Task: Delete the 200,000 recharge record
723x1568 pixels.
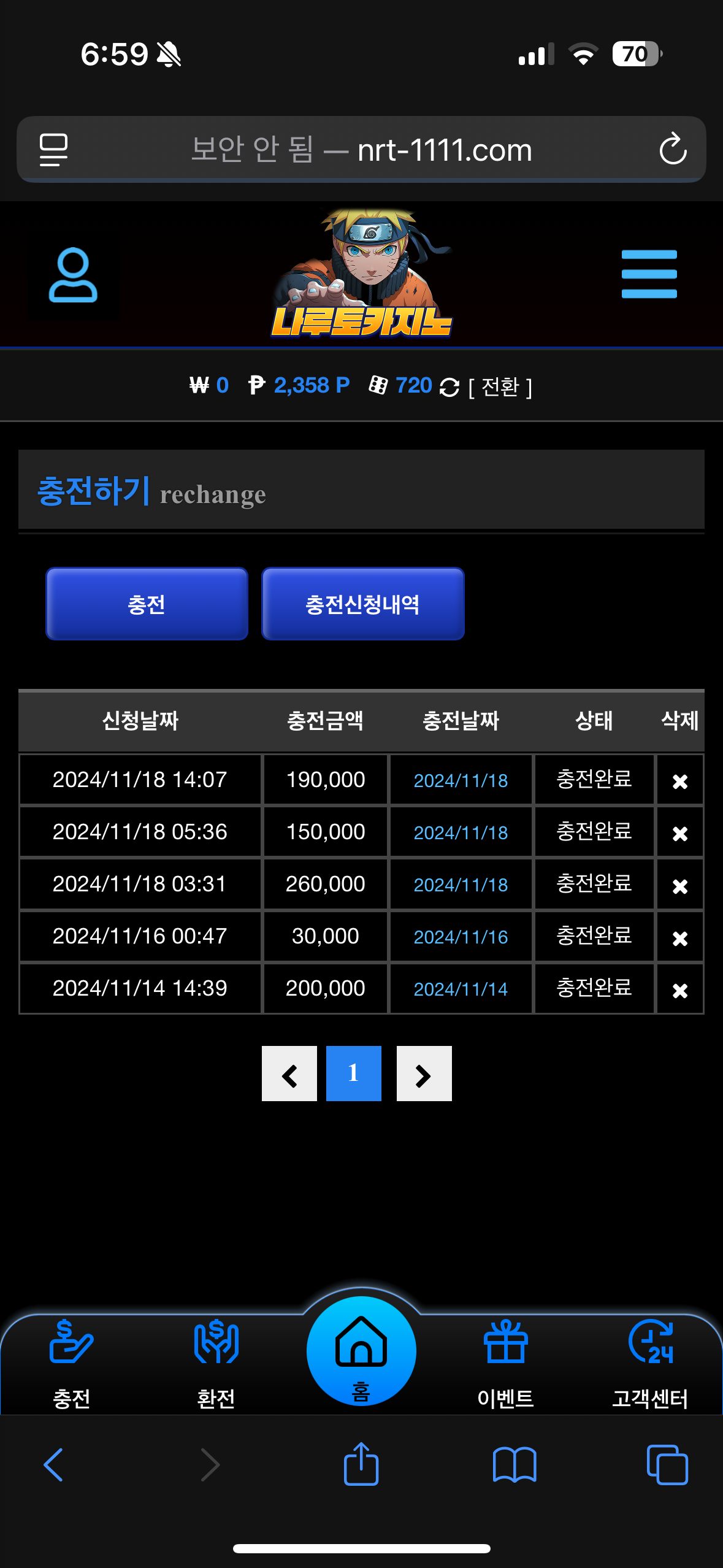Action: [679, 990]
